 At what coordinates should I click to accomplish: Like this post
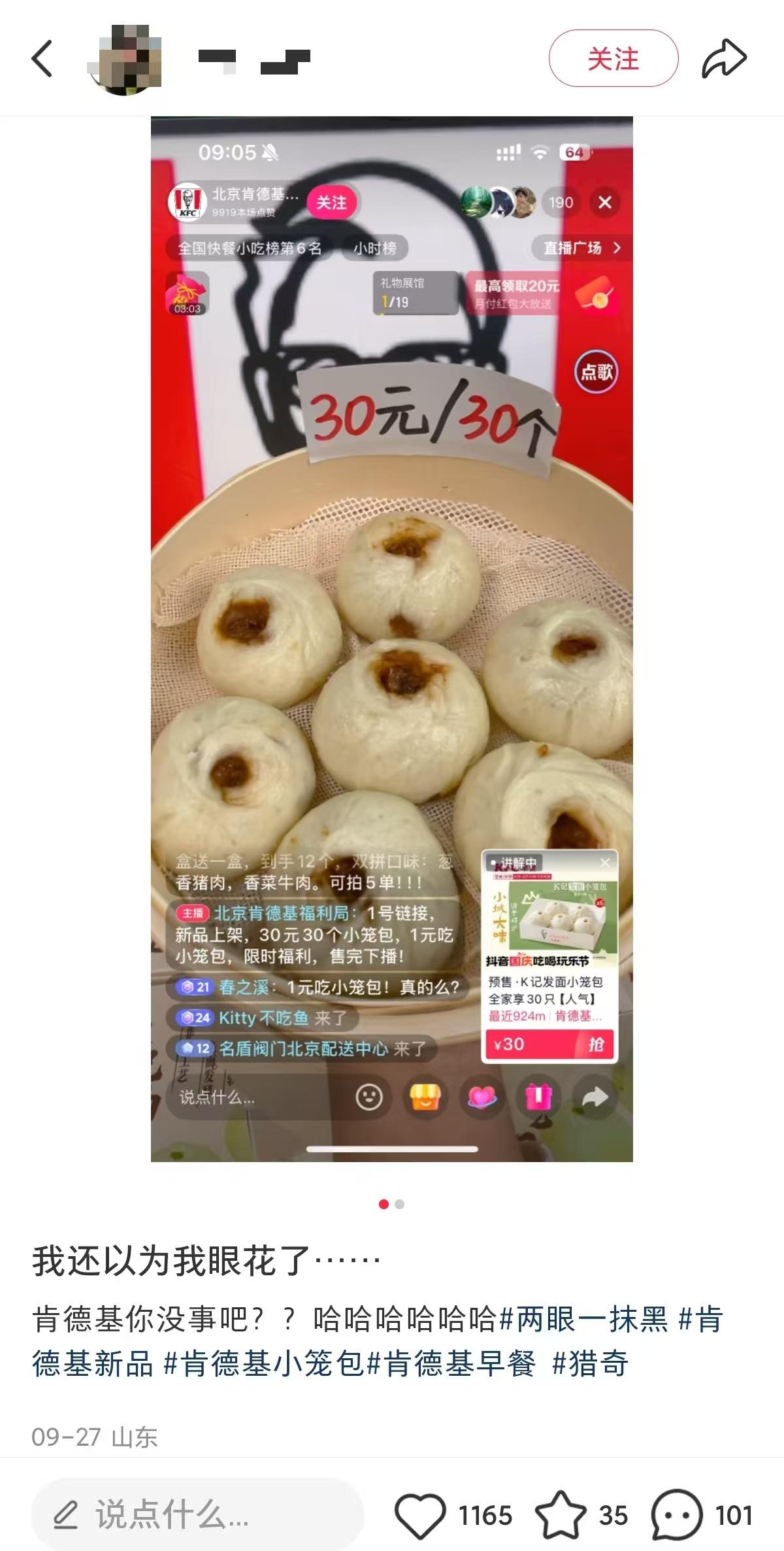421,1514
